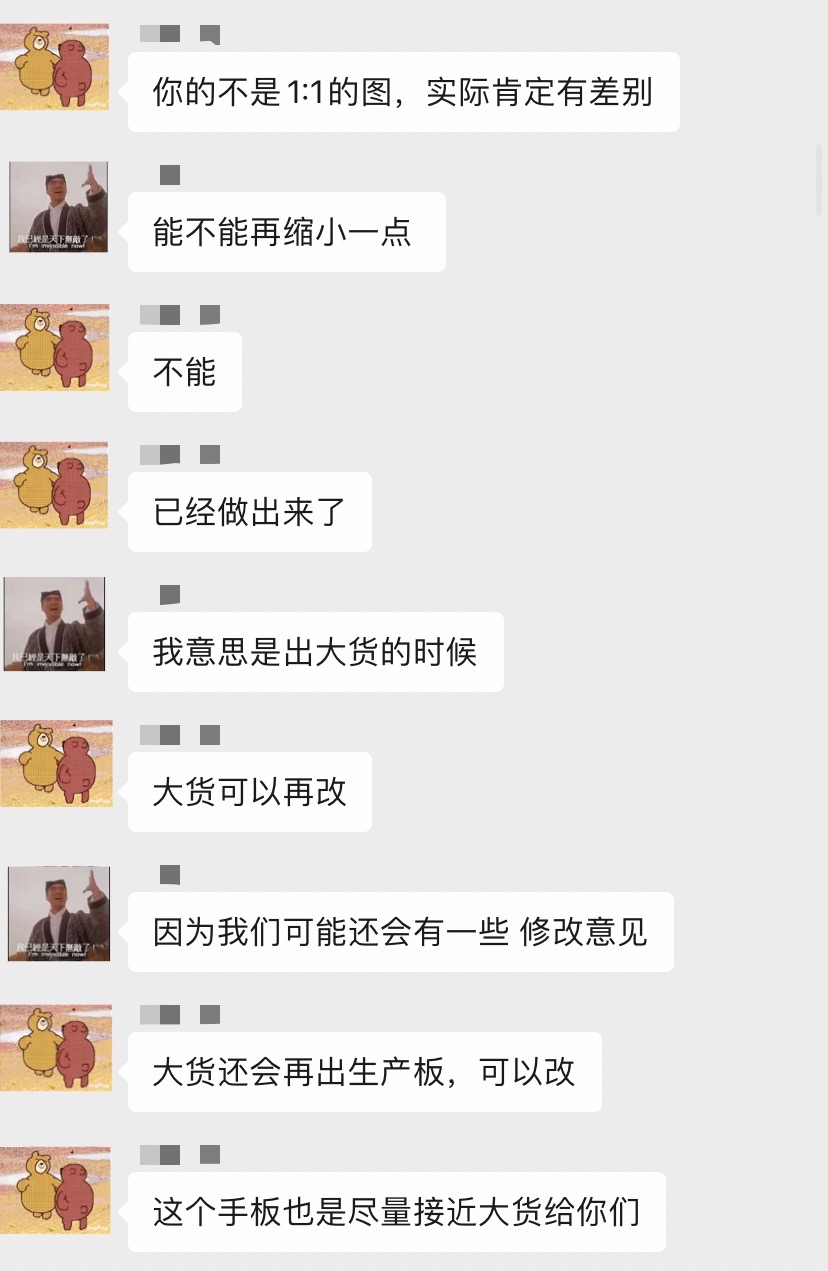The width and height of the screenshot is (828, 1271).
Task: Tap bear avatar next to "大货可以再改"
Action: (56, 763)
